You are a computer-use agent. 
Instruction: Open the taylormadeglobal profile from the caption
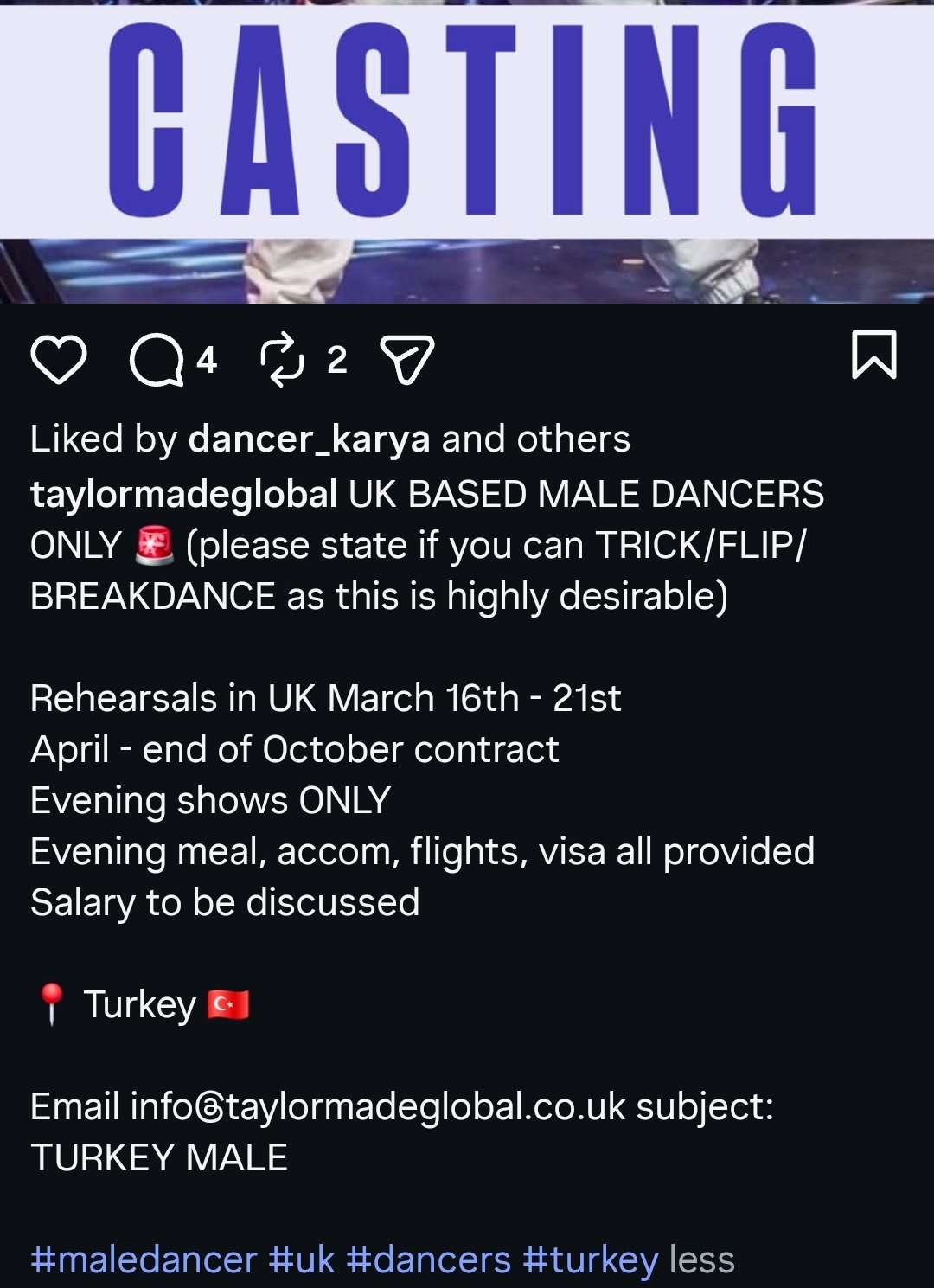pyautogui.click(x=183, y=495)
